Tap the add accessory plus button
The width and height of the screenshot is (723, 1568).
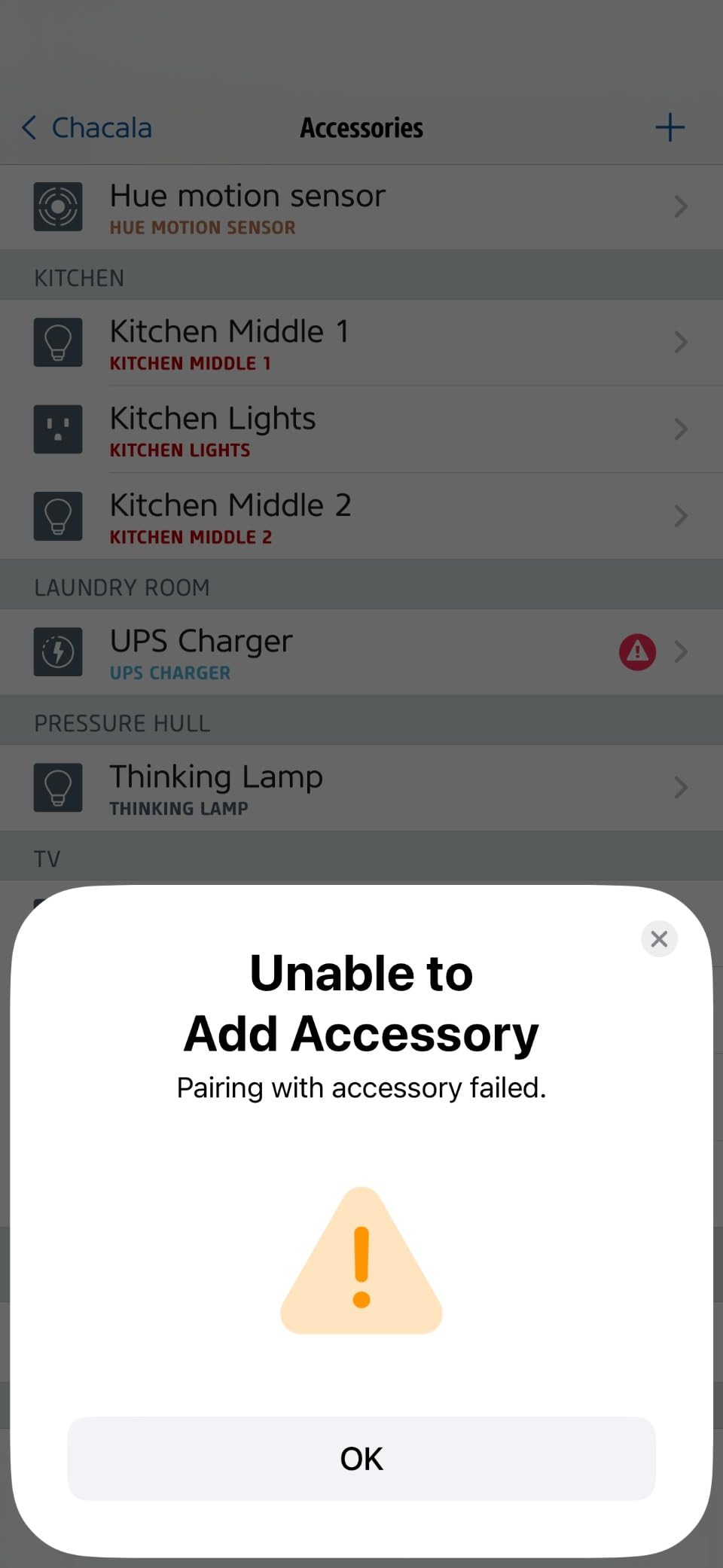(670, 127)
